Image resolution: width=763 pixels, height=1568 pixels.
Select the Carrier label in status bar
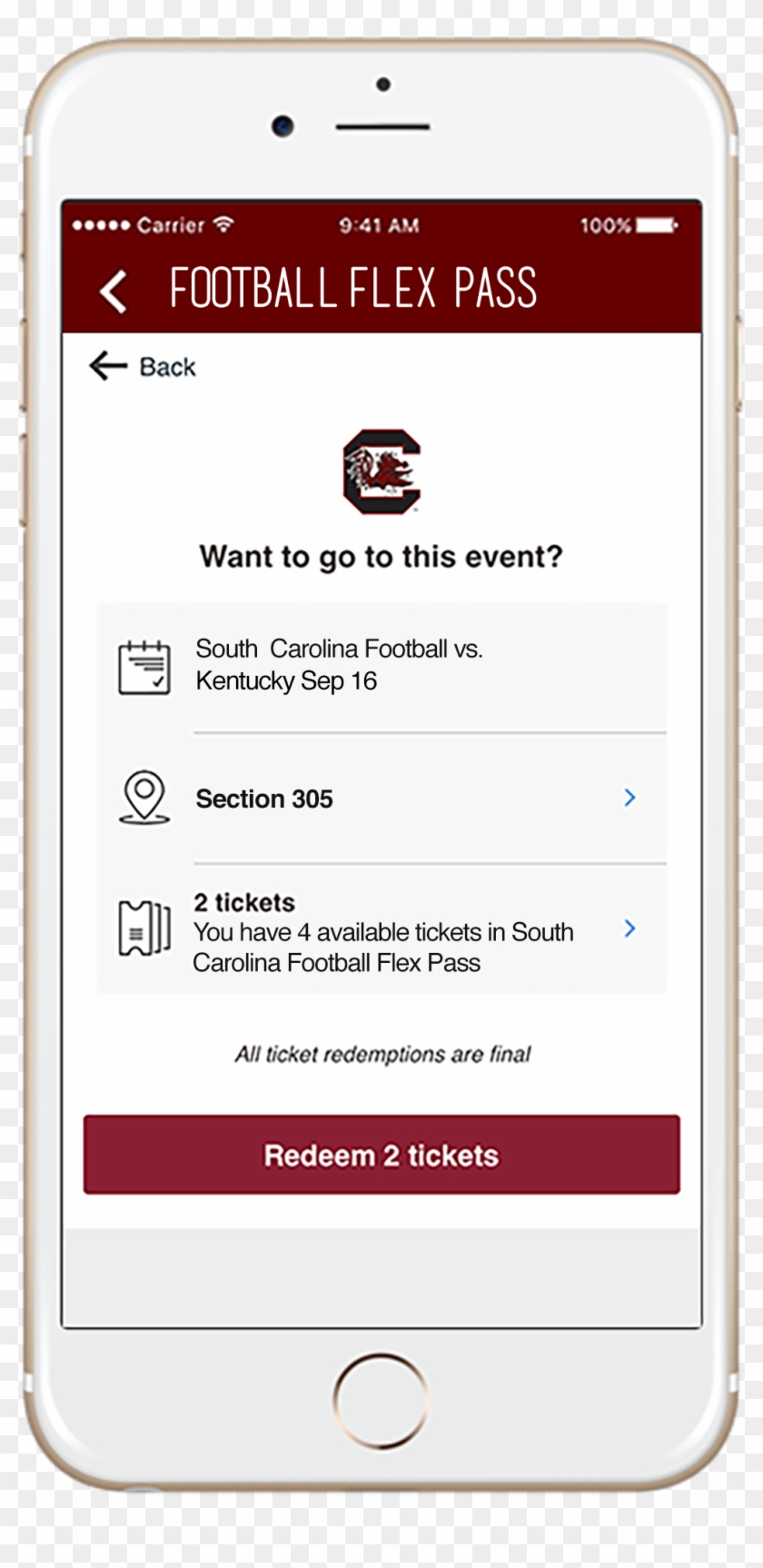point(173,225)
